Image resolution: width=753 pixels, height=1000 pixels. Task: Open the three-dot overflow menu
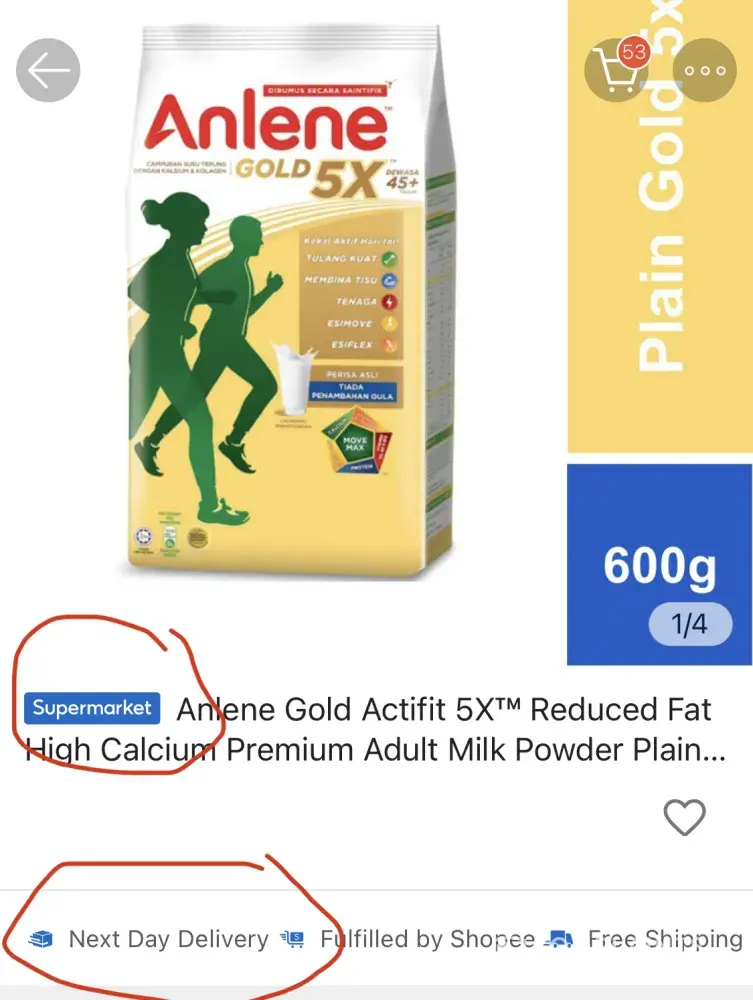click(x=705, y=70)
